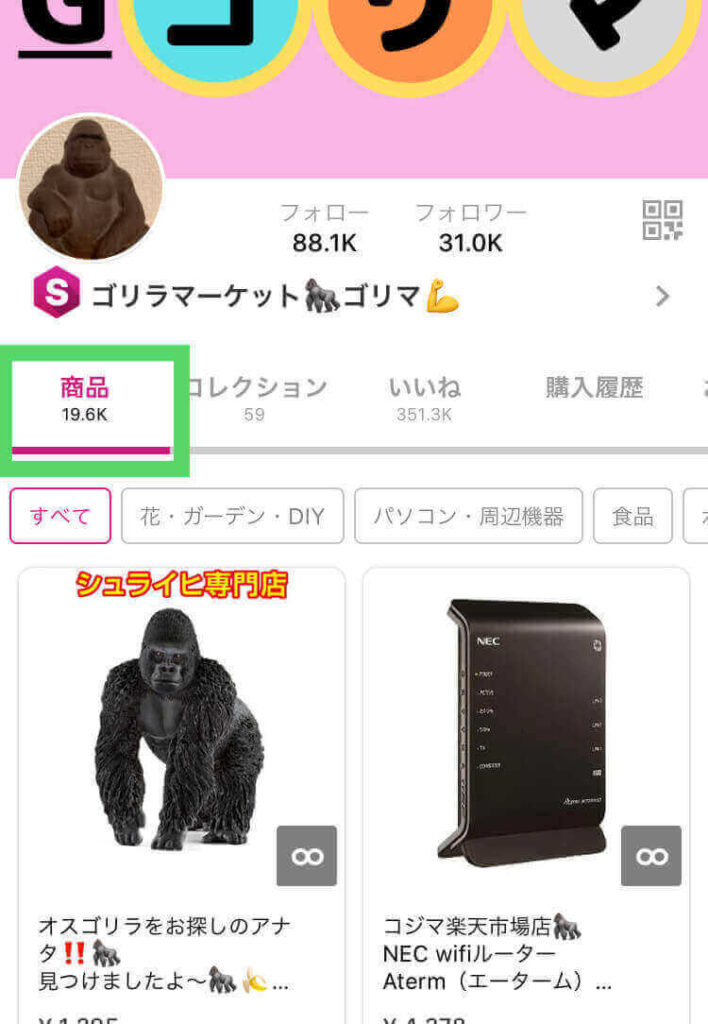Filter by 食品 category
This screenshot has width=708, height=1024.
pyautogui.click(x=632, y=516)
